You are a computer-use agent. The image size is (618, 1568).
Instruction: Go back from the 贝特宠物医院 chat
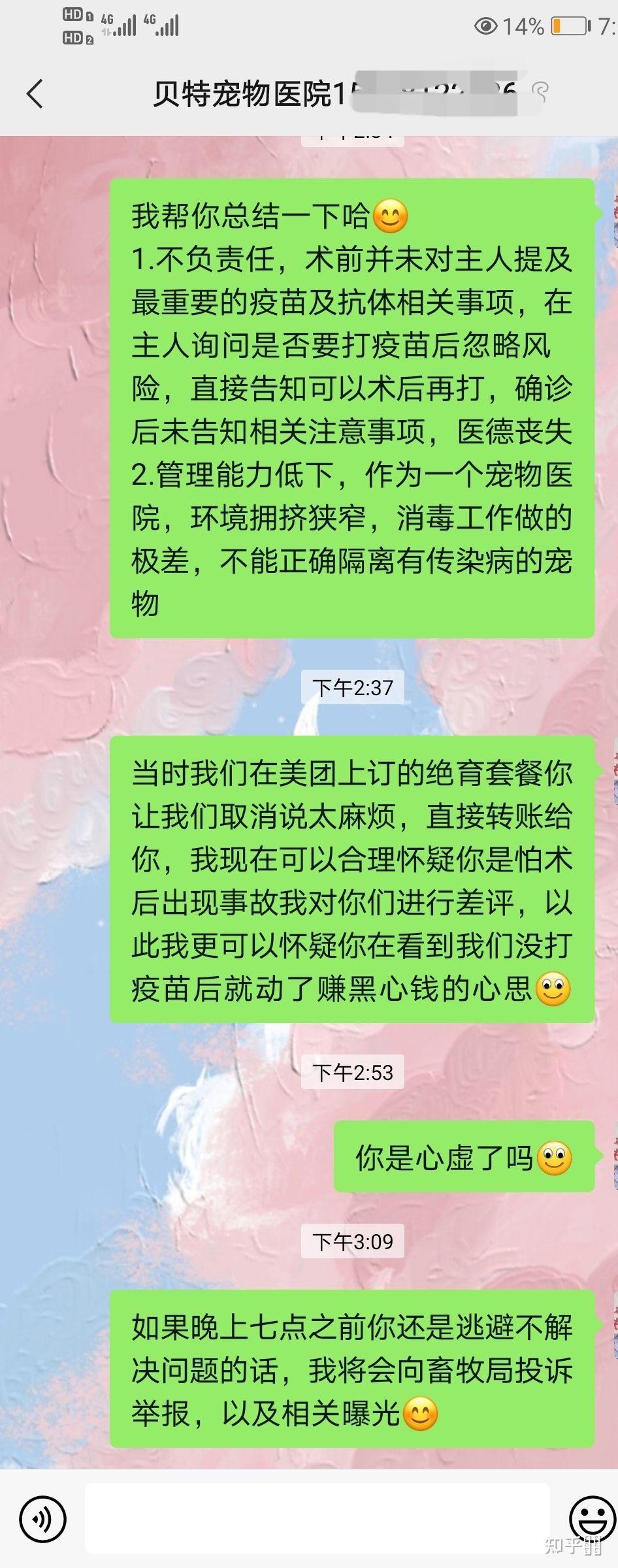tap(35, 93)
